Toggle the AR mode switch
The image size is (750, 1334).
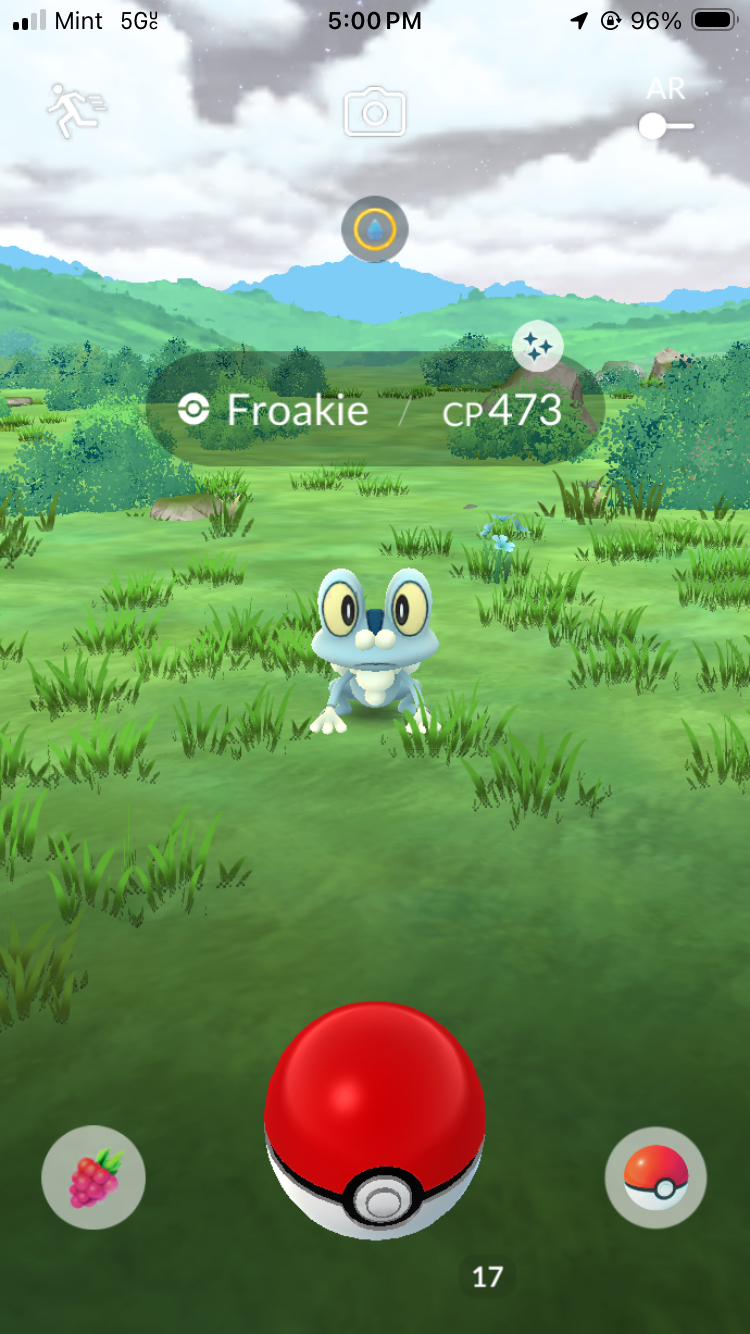(x=666, y=125)
